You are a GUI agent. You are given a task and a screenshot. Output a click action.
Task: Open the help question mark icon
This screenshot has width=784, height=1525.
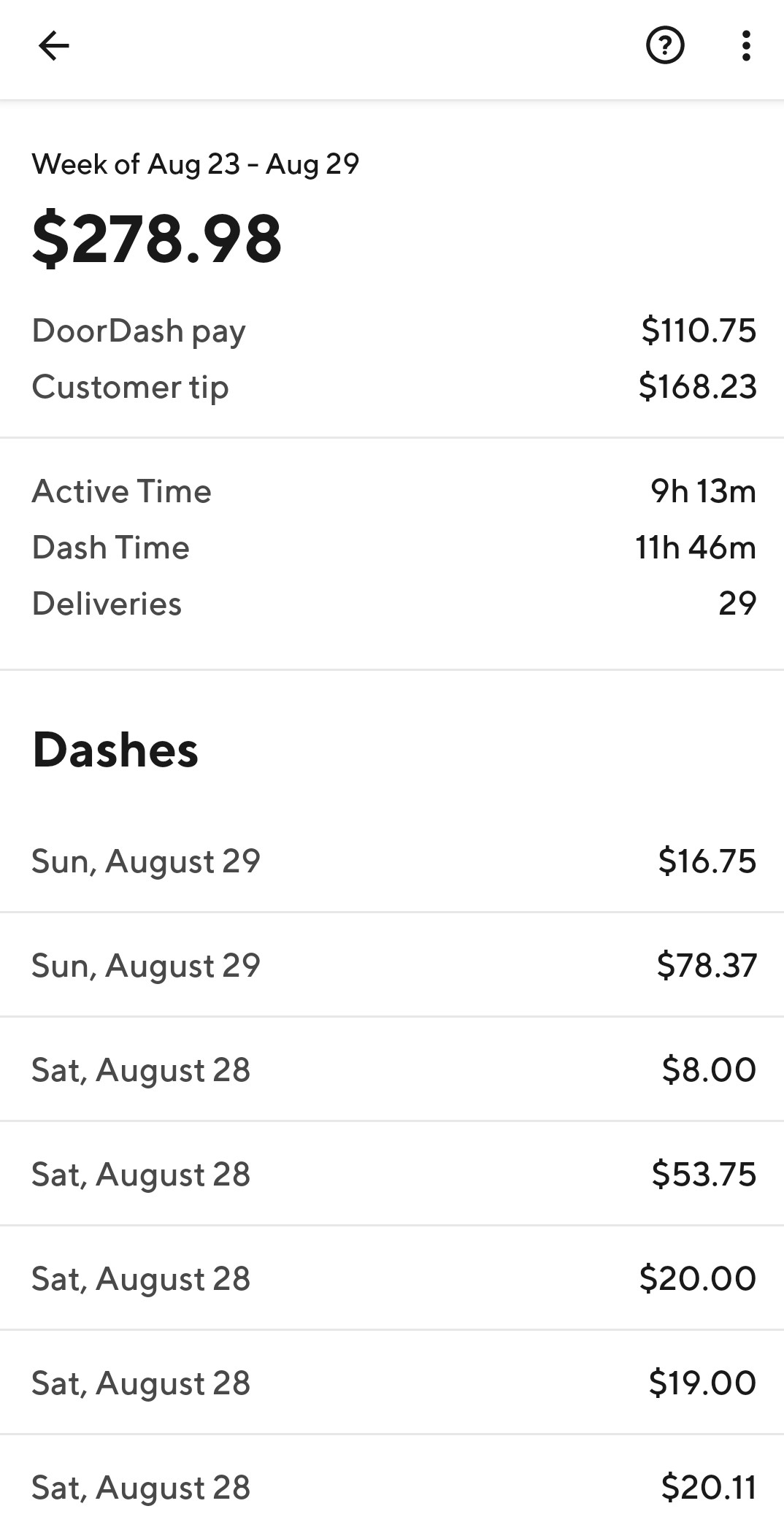pos(665,47)
